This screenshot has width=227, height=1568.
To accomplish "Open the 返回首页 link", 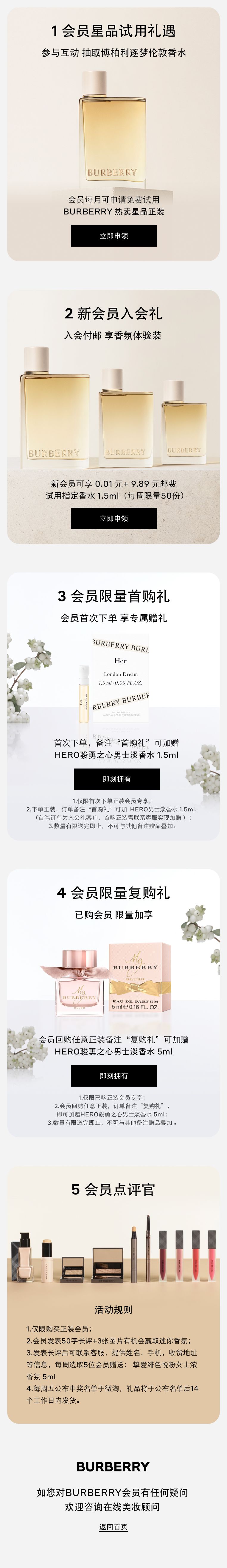I will click(113, 1527).
